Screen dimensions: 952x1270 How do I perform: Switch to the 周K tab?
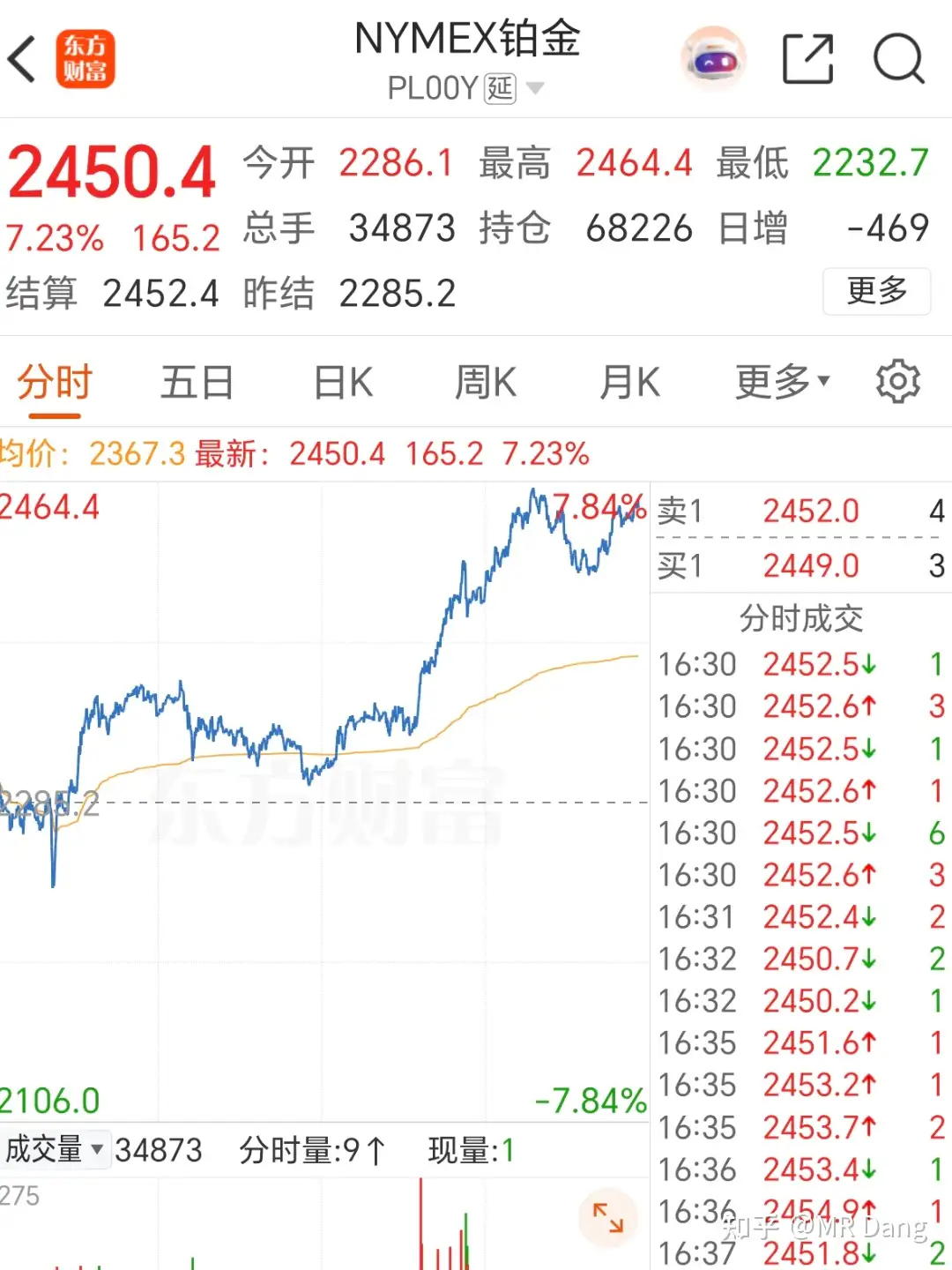(x=485, y=381)
